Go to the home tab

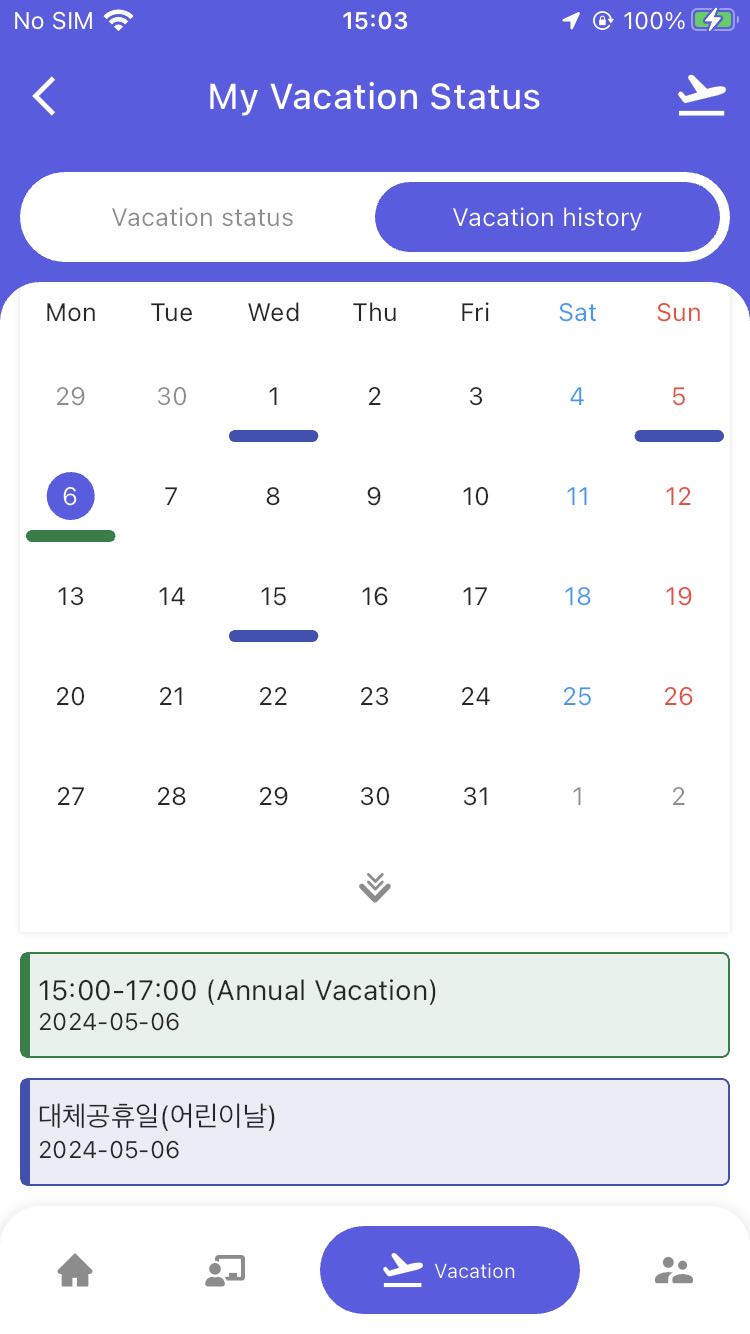[75, 1271]
